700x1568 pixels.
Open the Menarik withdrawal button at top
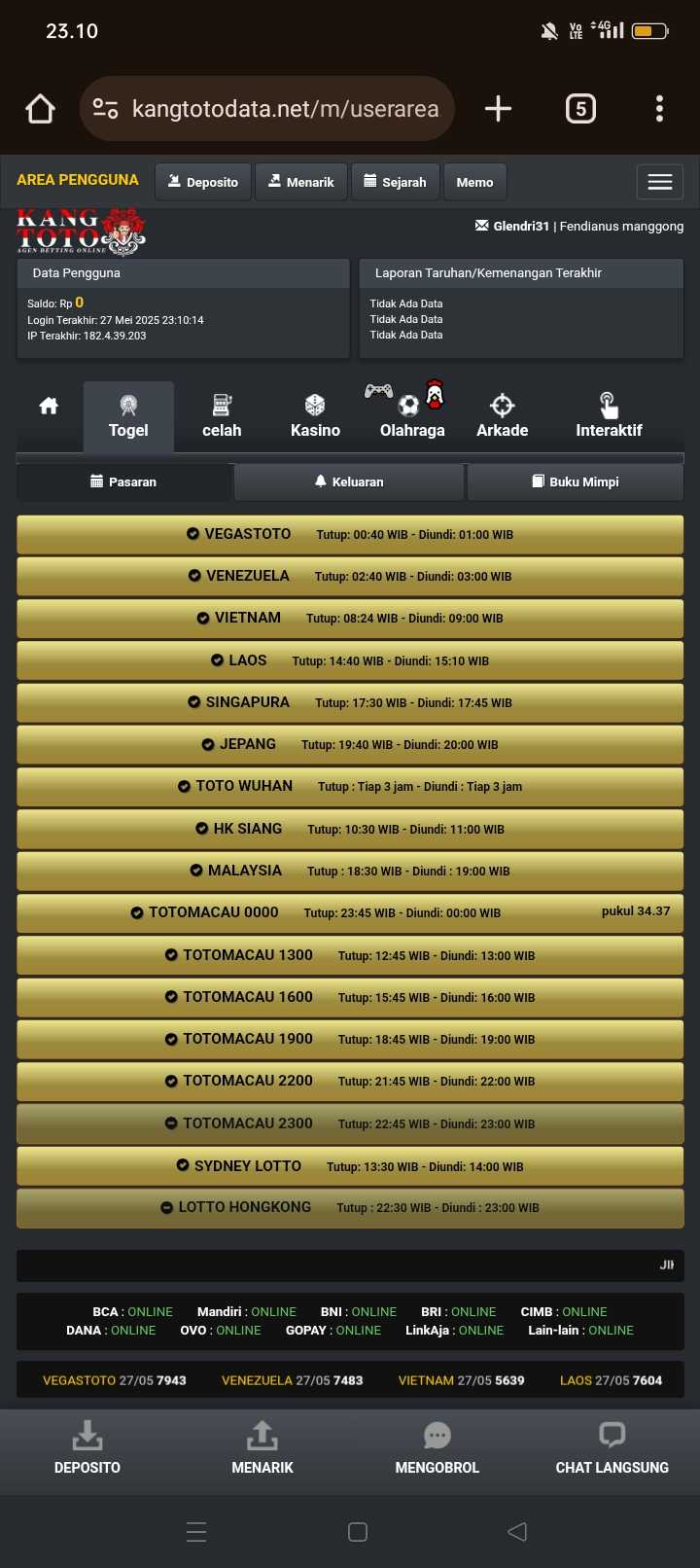301,182
